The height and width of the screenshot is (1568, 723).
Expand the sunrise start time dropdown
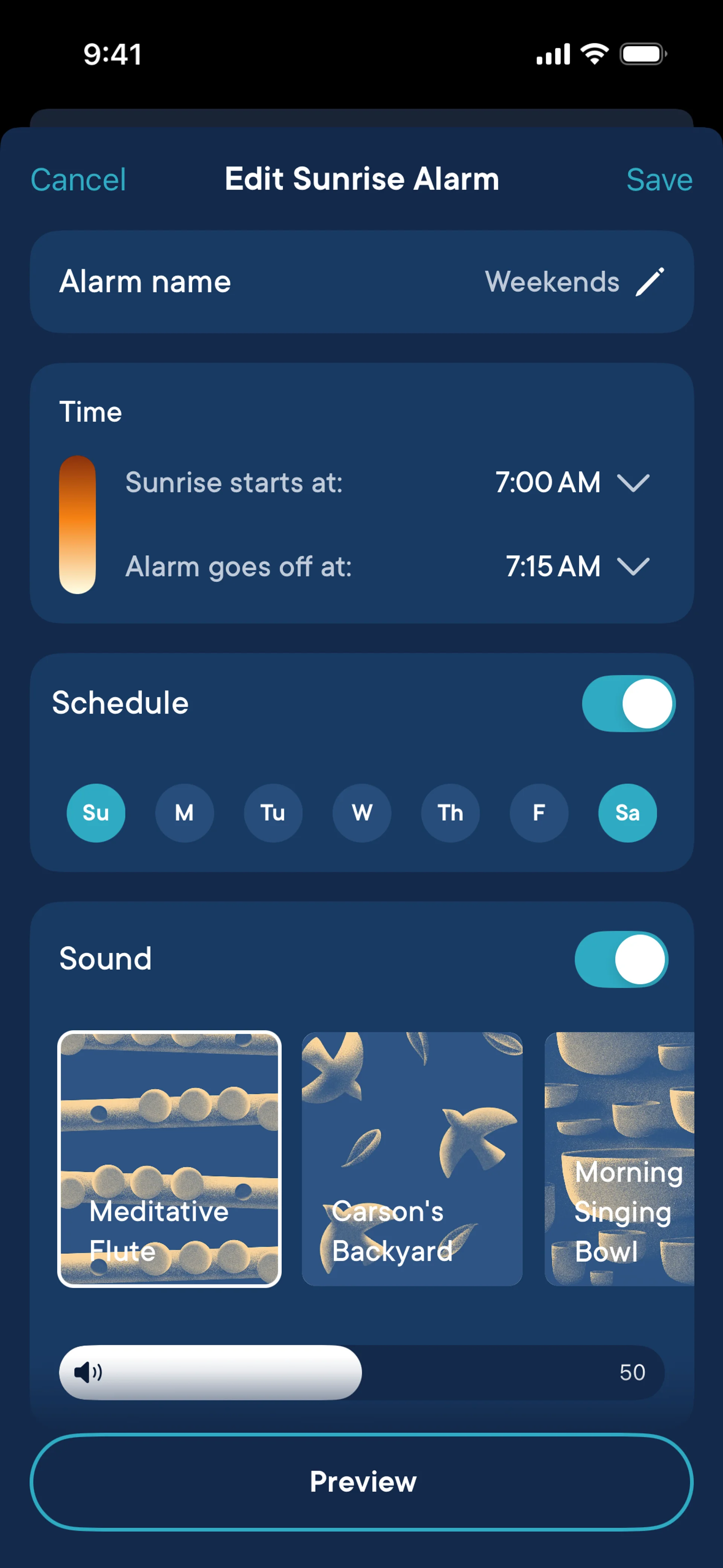633,483
